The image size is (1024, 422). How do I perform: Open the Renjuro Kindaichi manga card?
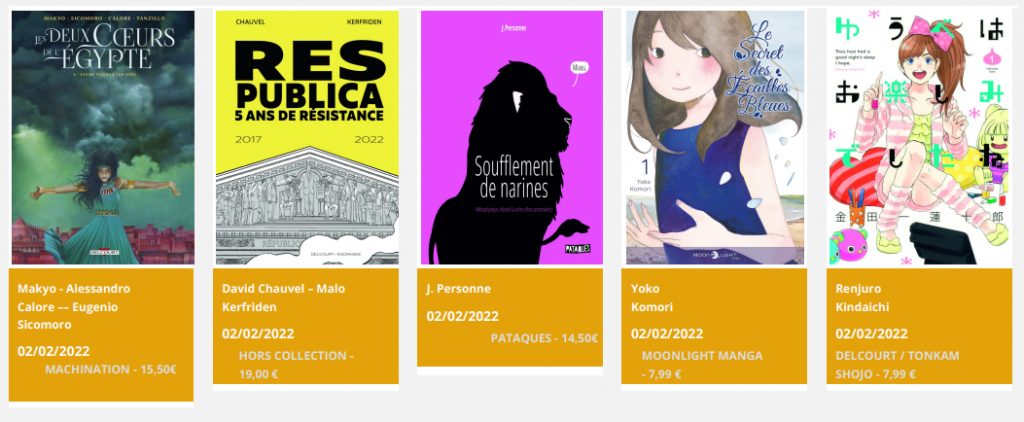click(x=919, y=138)
